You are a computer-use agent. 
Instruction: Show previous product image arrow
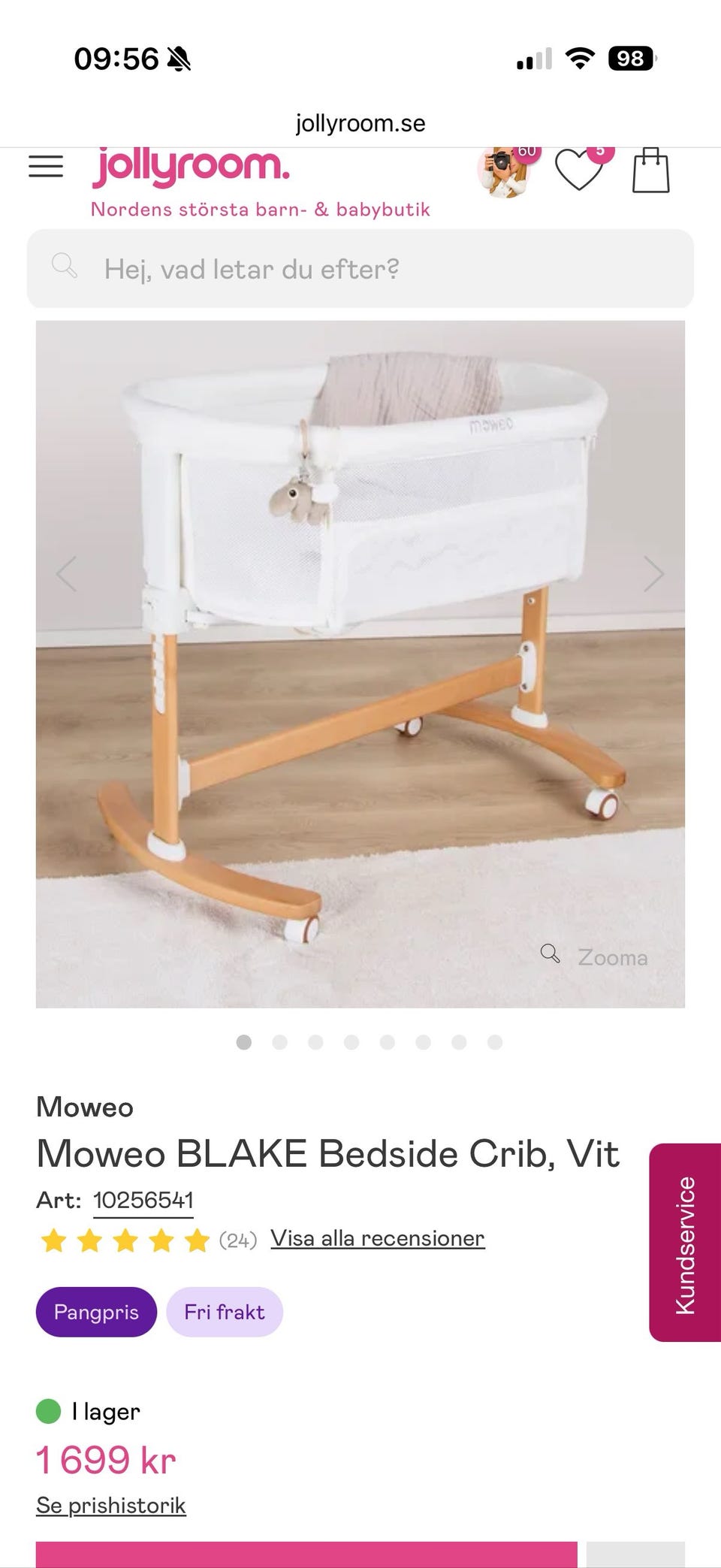pyautogui.click(x=67, y=575)
